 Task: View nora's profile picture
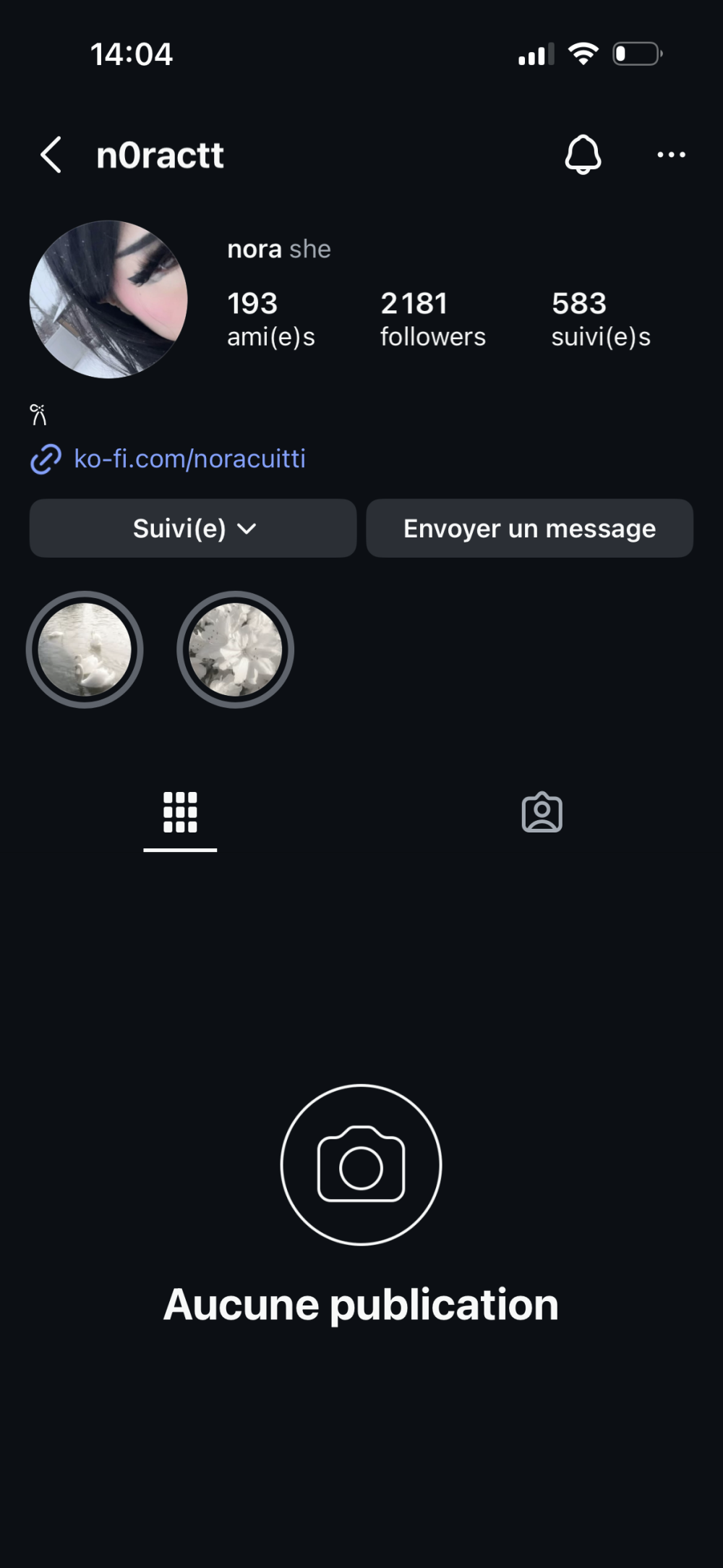pos(108,299)
